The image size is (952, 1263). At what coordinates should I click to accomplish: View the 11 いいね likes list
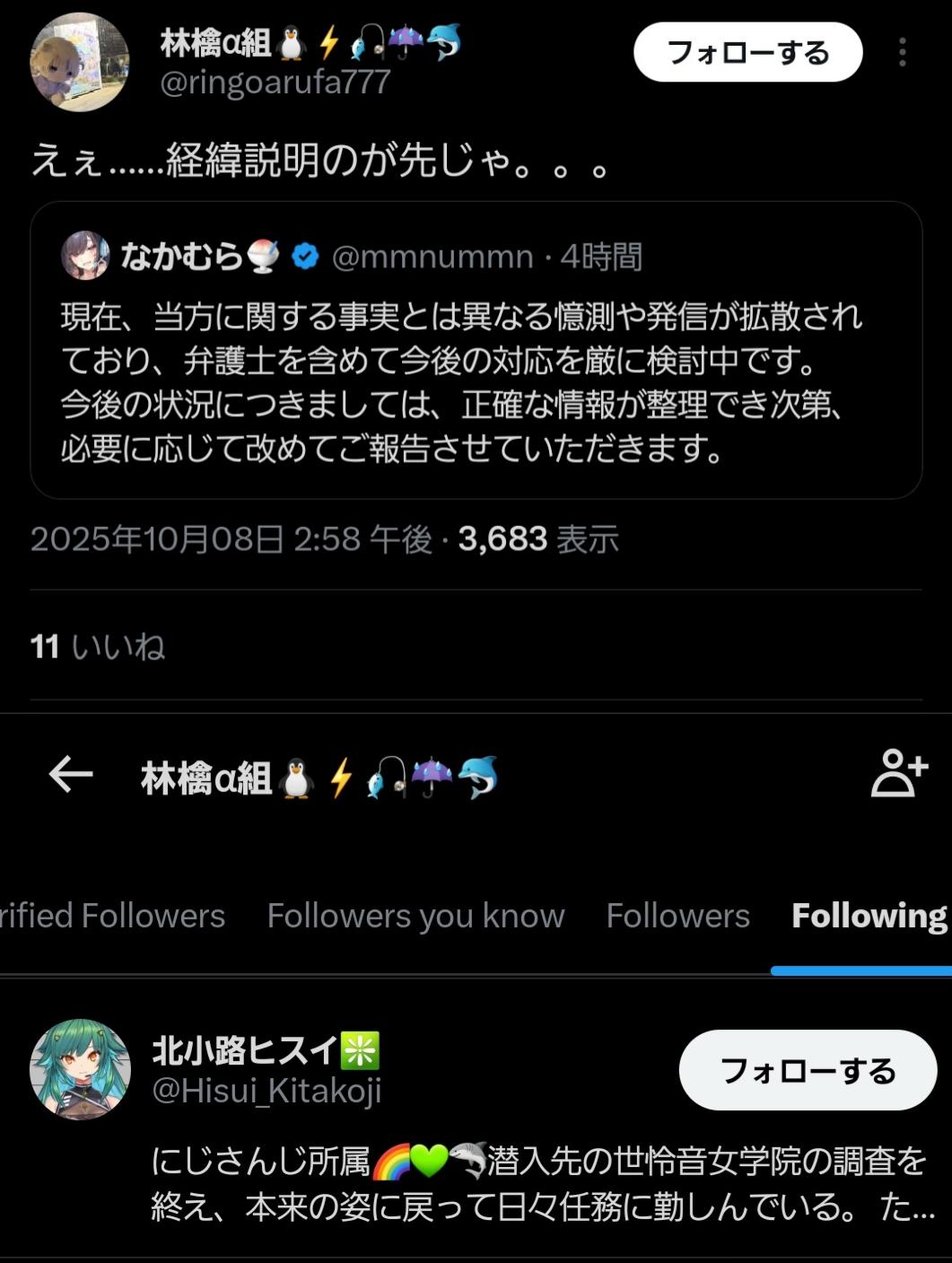click(98, 646)
